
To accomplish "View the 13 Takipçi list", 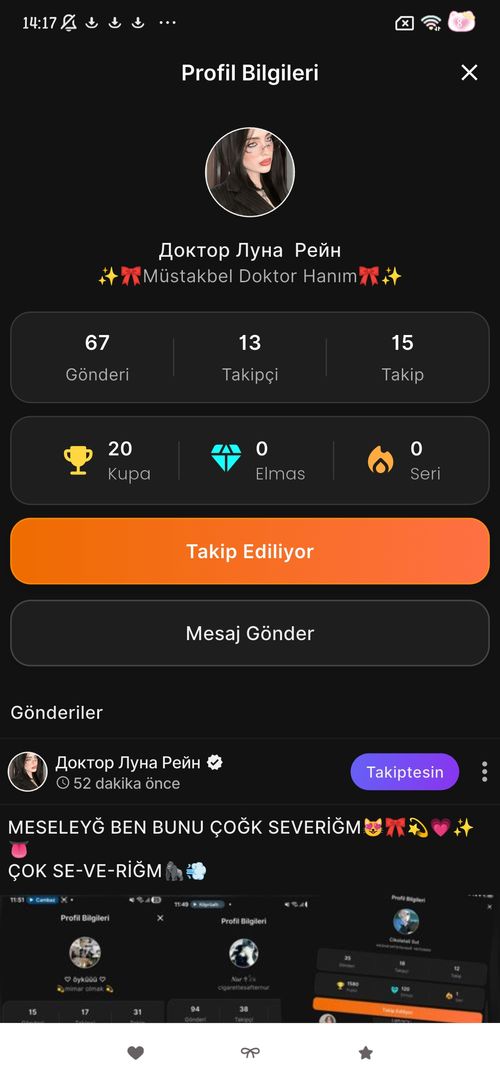I will pyautogui.click(x=250, y=357).
